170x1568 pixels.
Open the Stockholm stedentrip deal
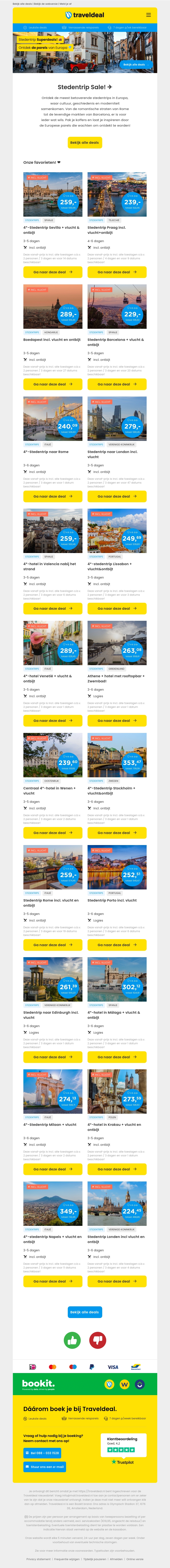[116, 833]
